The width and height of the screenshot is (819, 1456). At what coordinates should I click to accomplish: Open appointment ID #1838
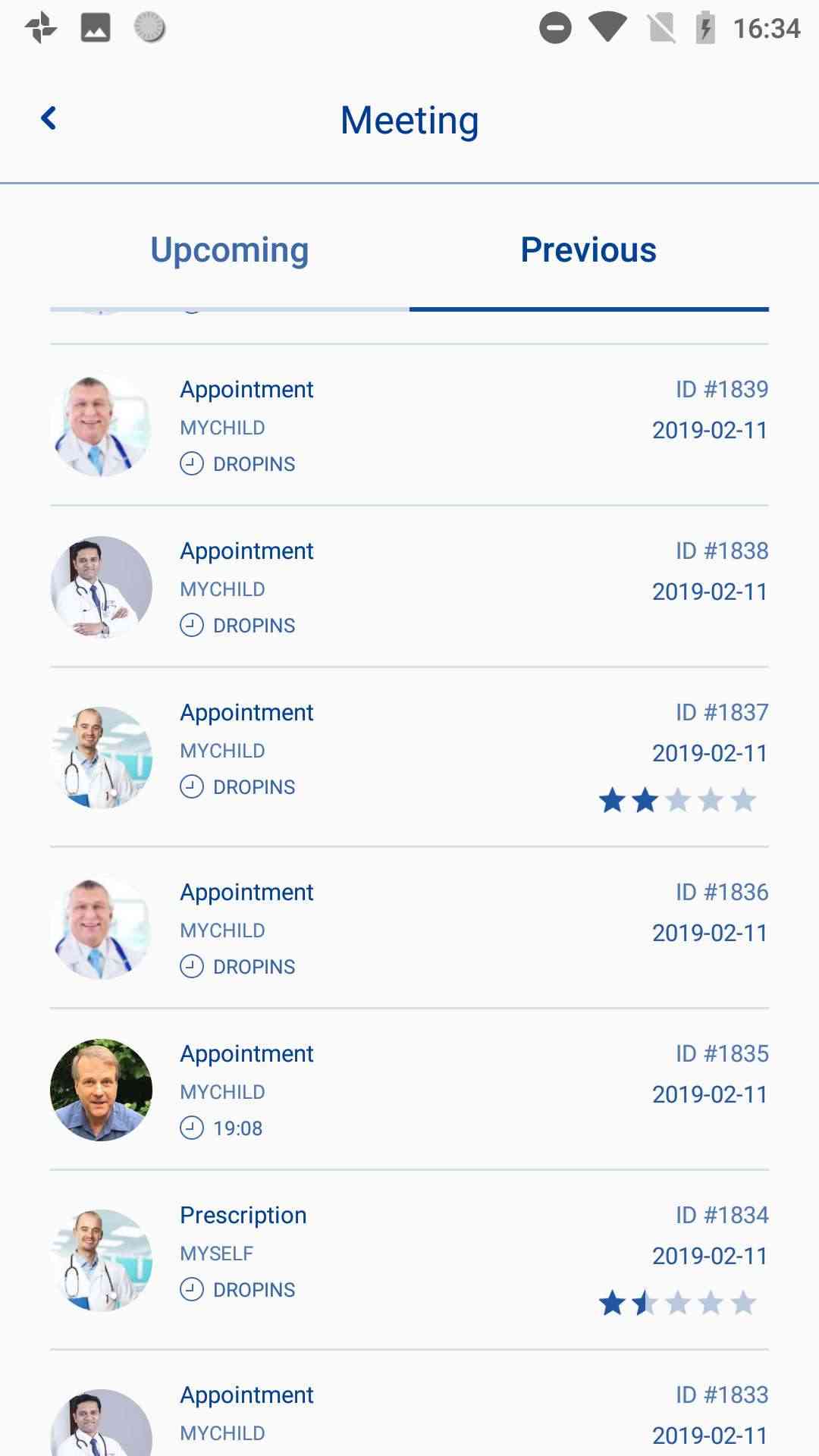[409, 587]
